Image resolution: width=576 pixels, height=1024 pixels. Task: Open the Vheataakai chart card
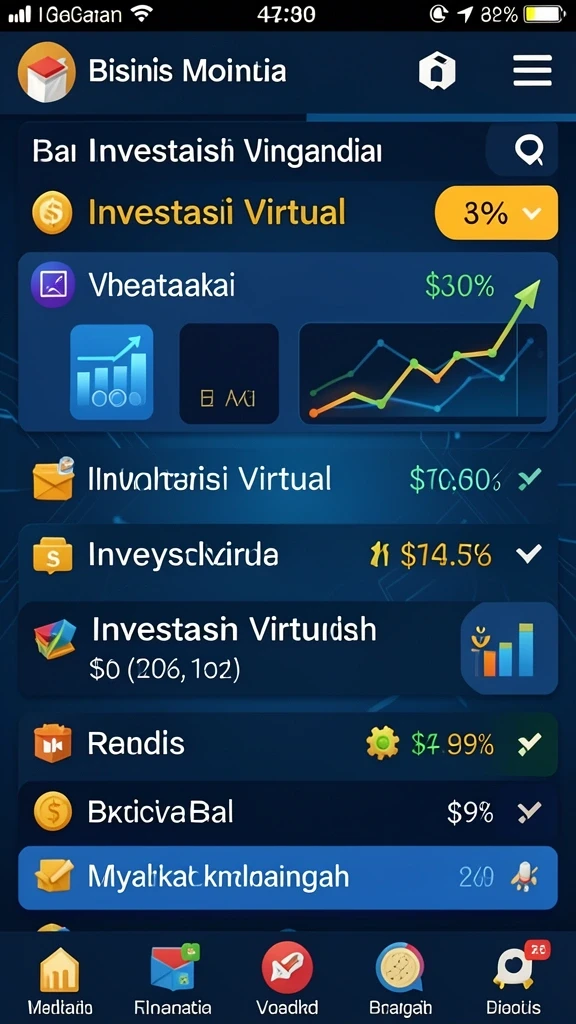tap(288, 342)
